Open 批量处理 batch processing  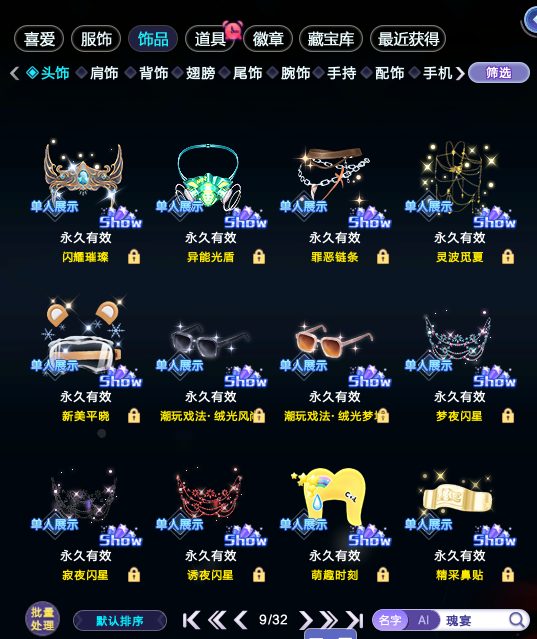tap(42, 619)
